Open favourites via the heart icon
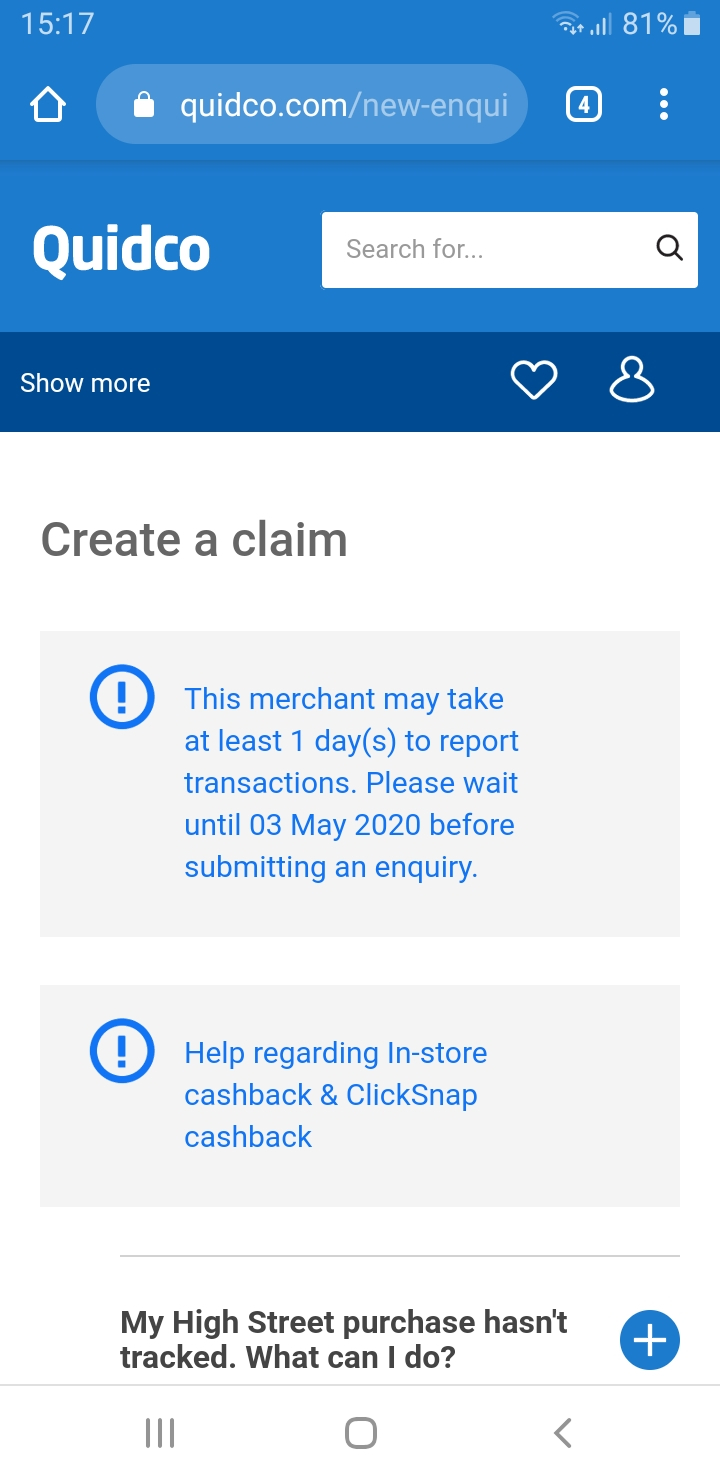Screen dimensions: 720x1480 (x=534, y=381)
